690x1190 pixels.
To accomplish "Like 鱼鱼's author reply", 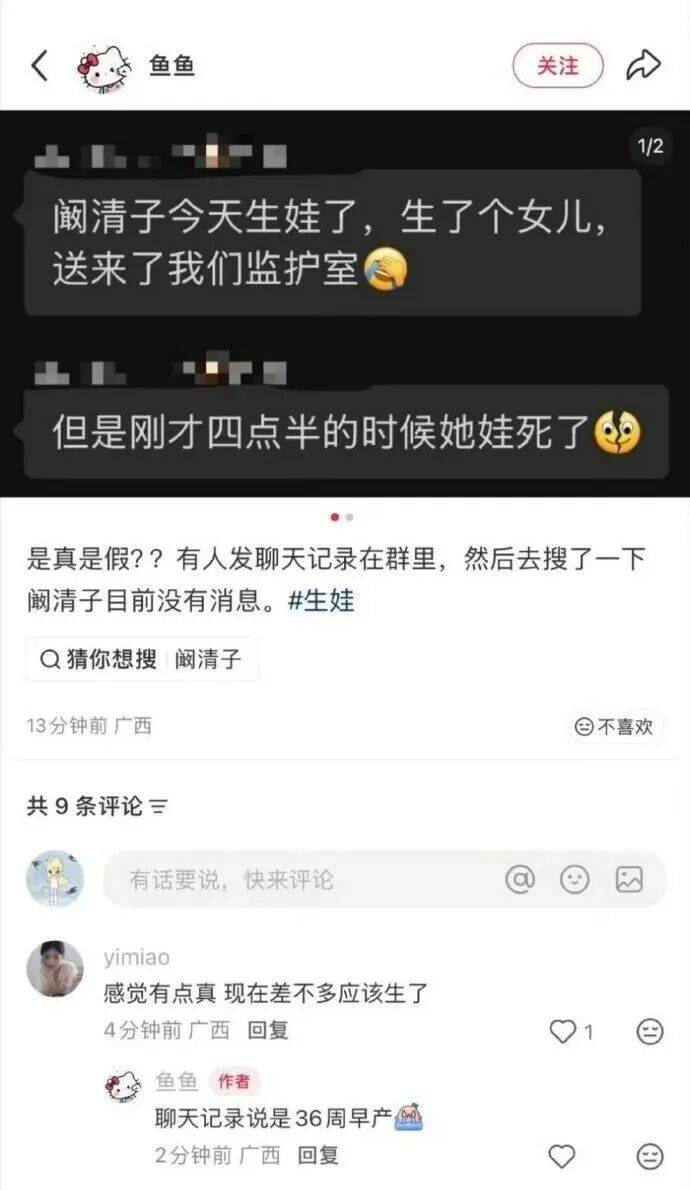I will pyautogui.click(x=562, y=1157).
